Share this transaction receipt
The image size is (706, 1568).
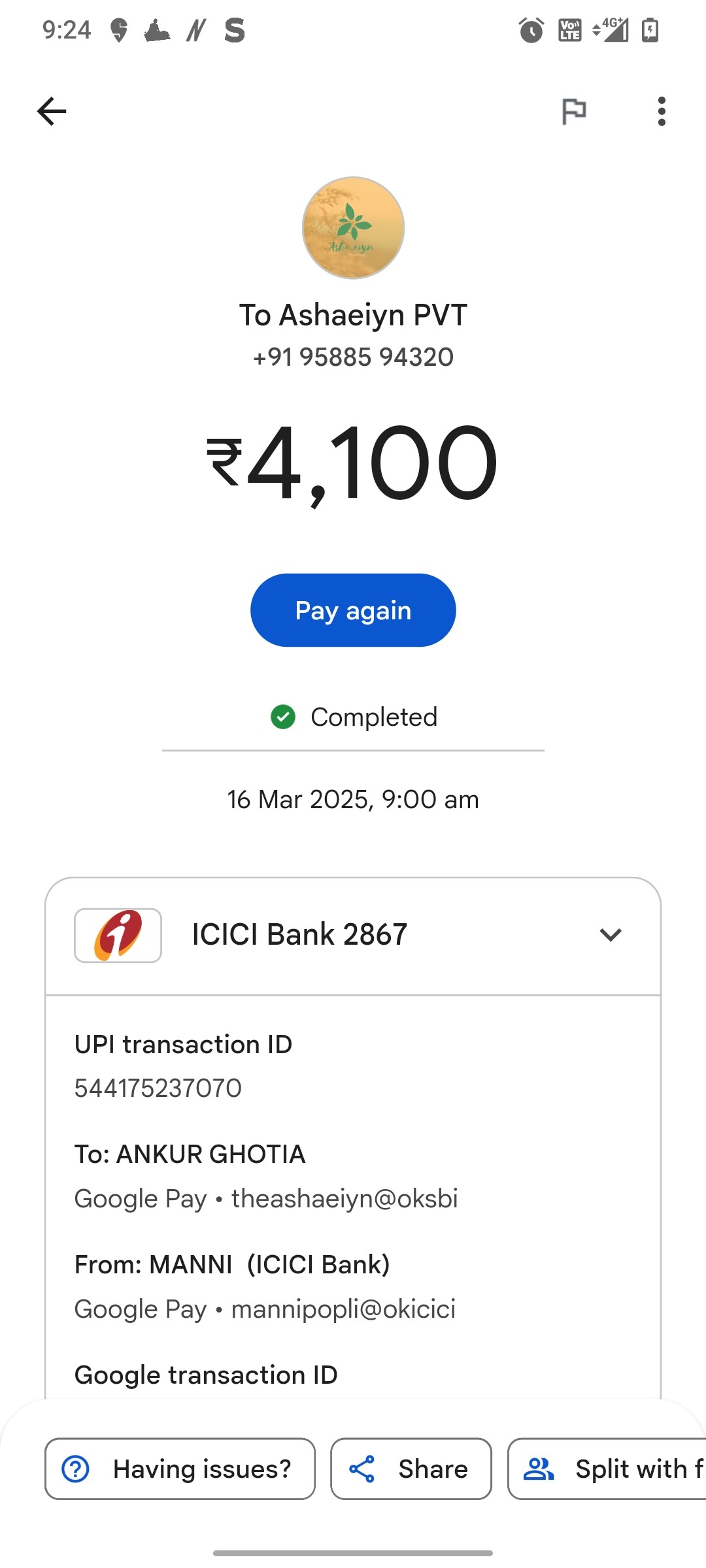point(411,1469)
